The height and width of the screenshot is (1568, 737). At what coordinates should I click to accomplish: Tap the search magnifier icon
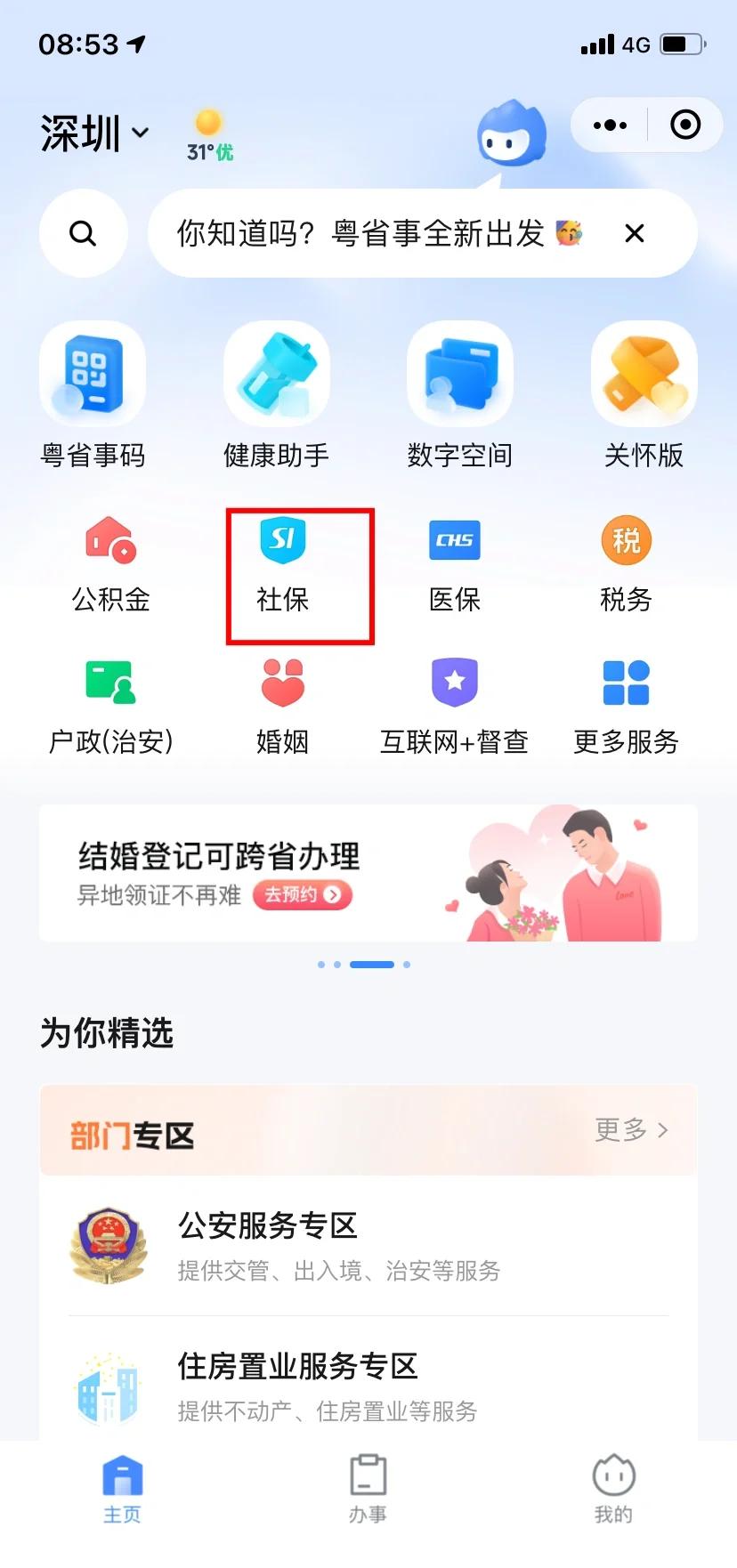click(x=84, y=233)
